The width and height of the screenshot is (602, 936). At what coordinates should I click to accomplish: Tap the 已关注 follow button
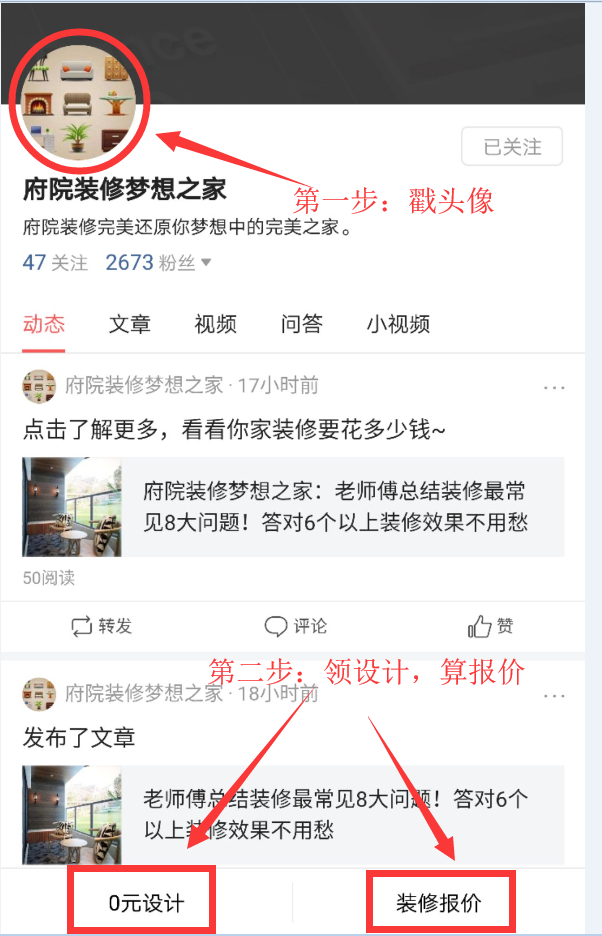point(512,147)
